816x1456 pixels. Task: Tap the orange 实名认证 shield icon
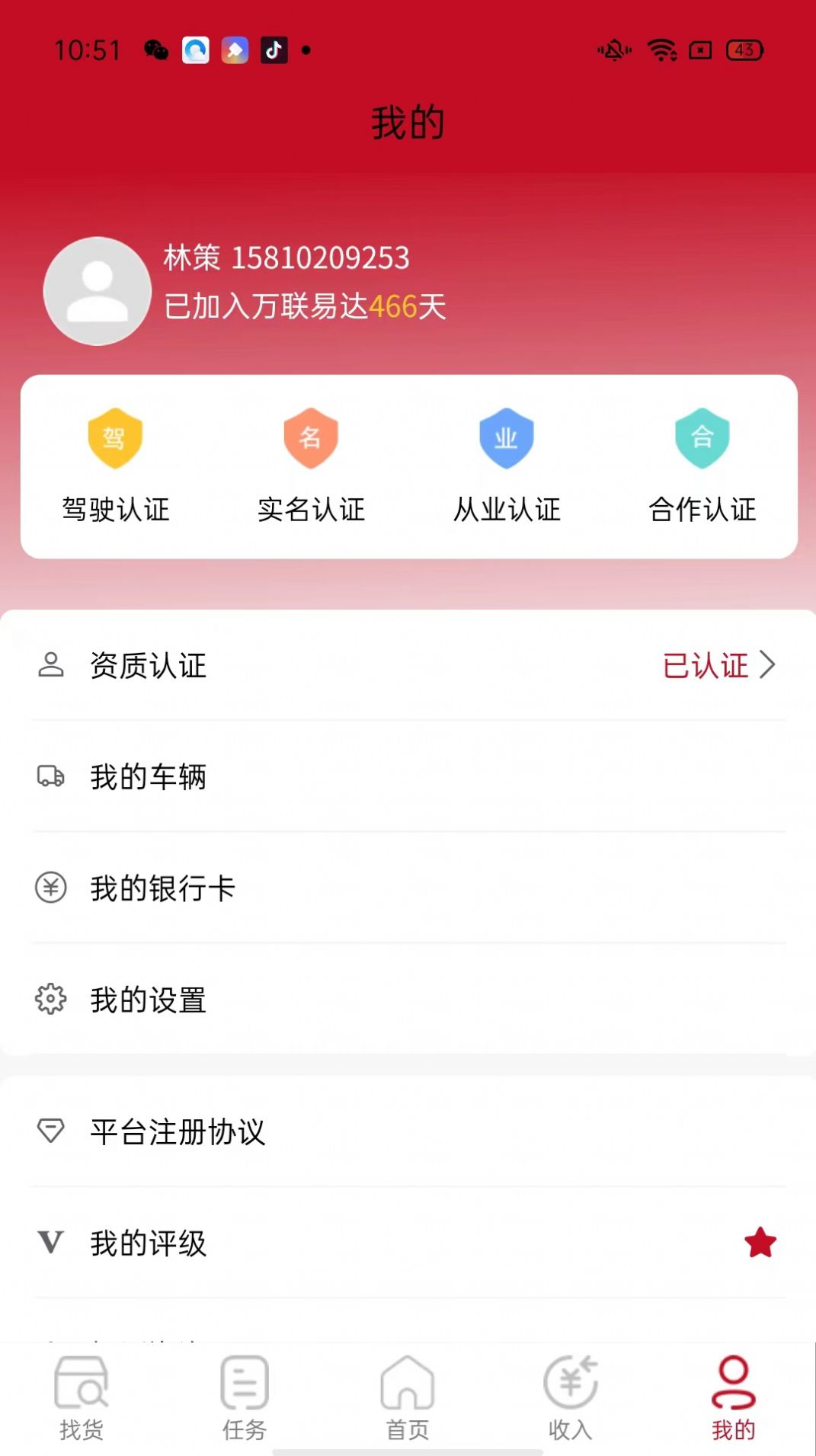pos(311,437)
